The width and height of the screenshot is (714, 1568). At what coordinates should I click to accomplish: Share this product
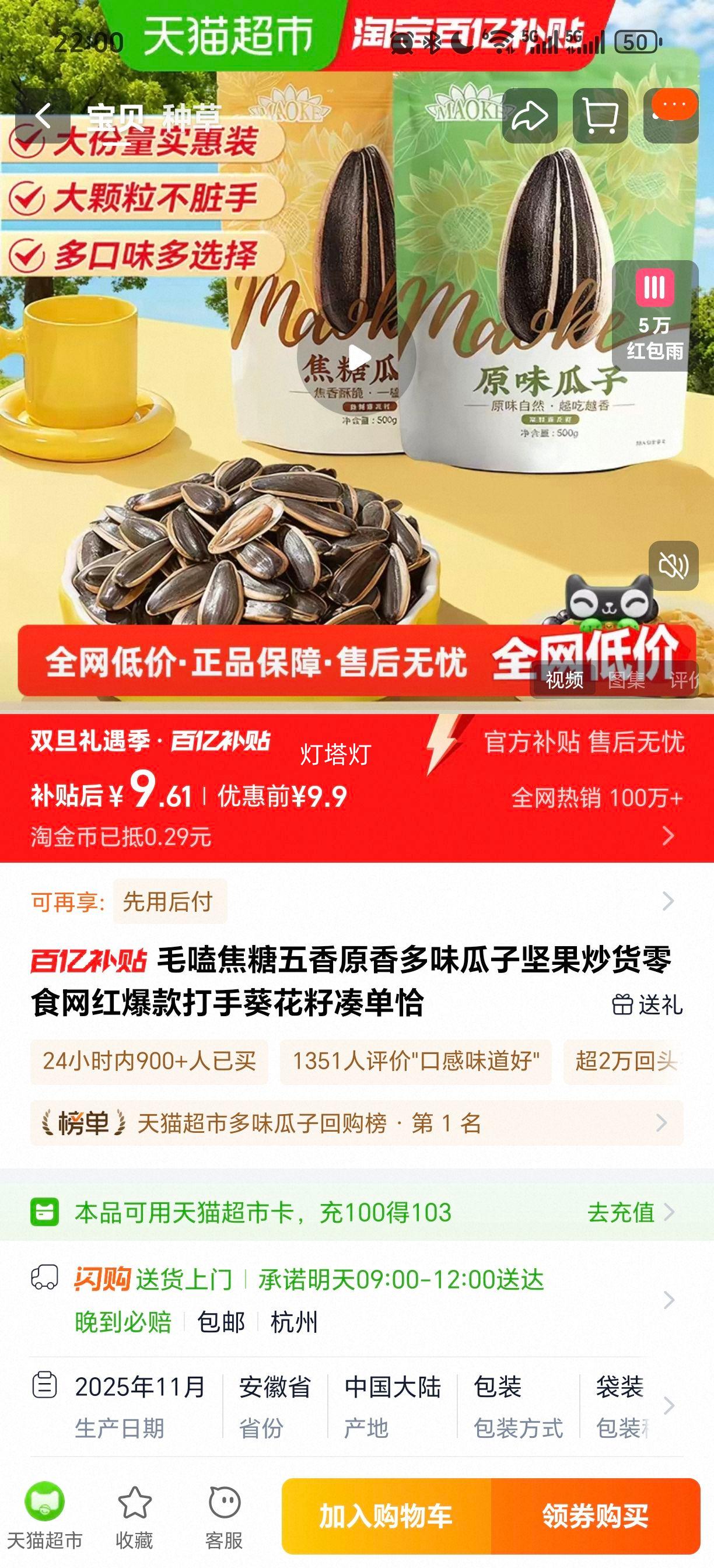tap(530, 116)
